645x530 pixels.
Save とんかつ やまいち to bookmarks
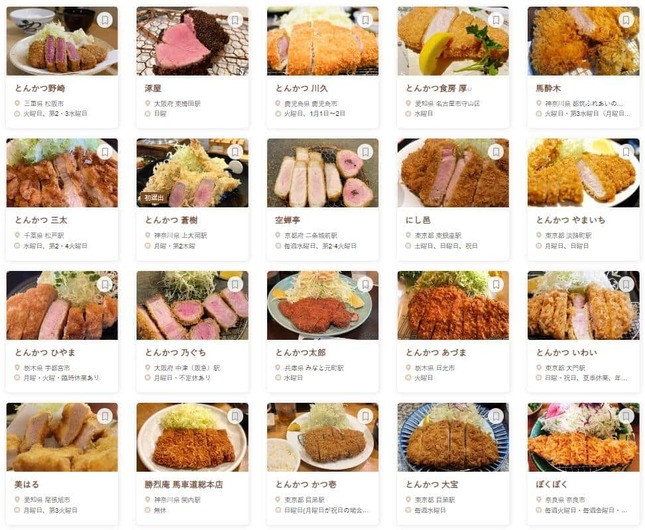click(x=626, y=152)
